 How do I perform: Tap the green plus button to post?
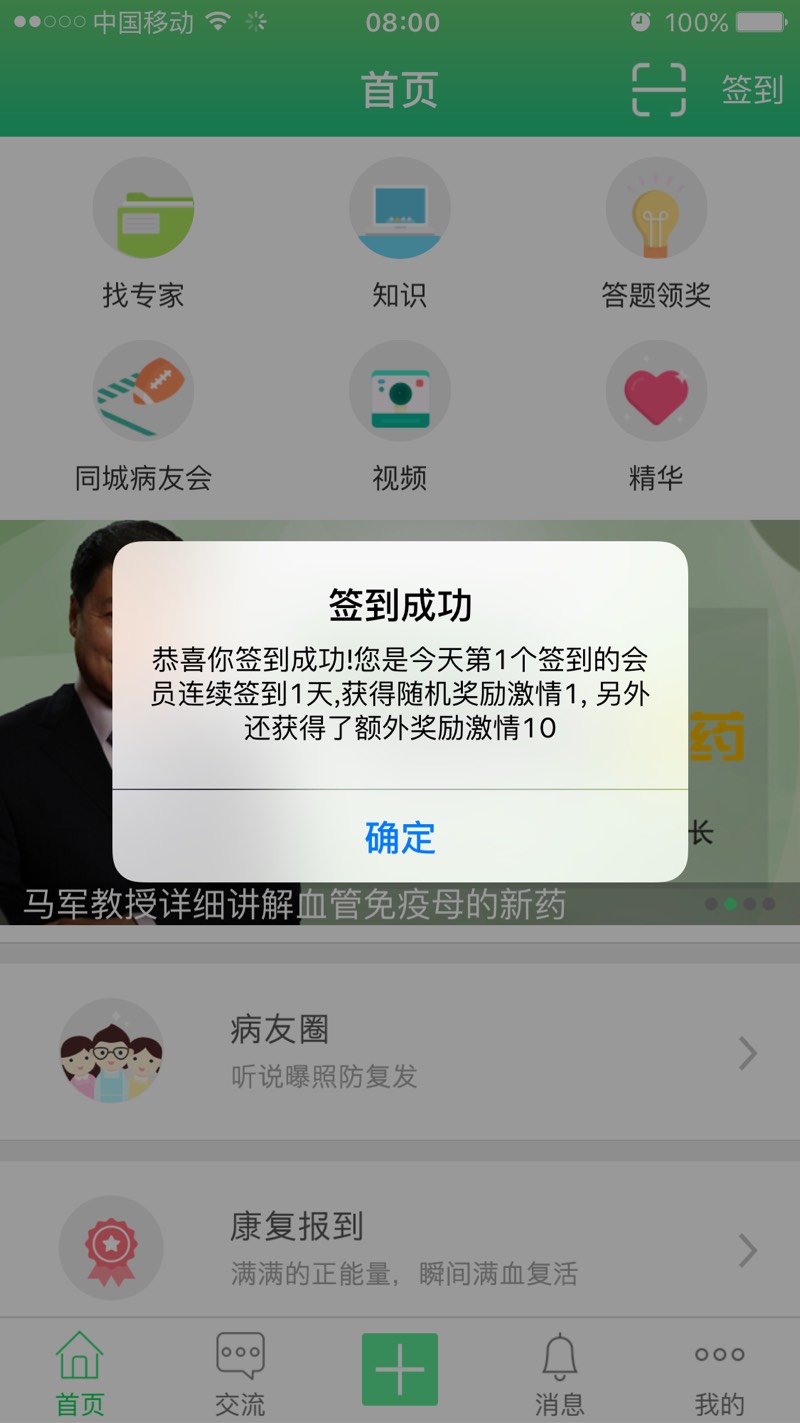400,1369
